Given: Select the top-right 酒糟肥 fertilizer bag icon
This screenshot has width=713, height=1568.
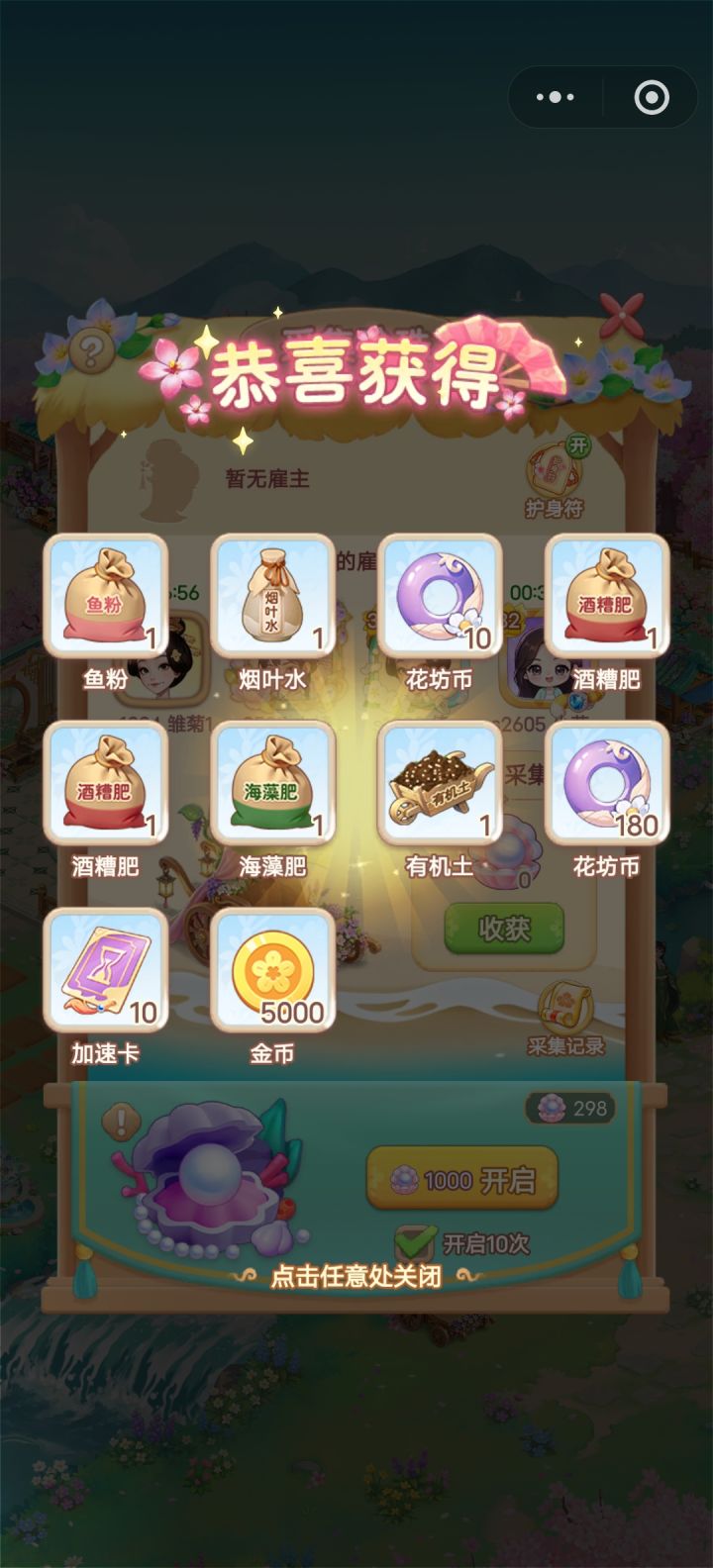Looking at the screenshot, I should pyautogui.click(x=604, y=594).
